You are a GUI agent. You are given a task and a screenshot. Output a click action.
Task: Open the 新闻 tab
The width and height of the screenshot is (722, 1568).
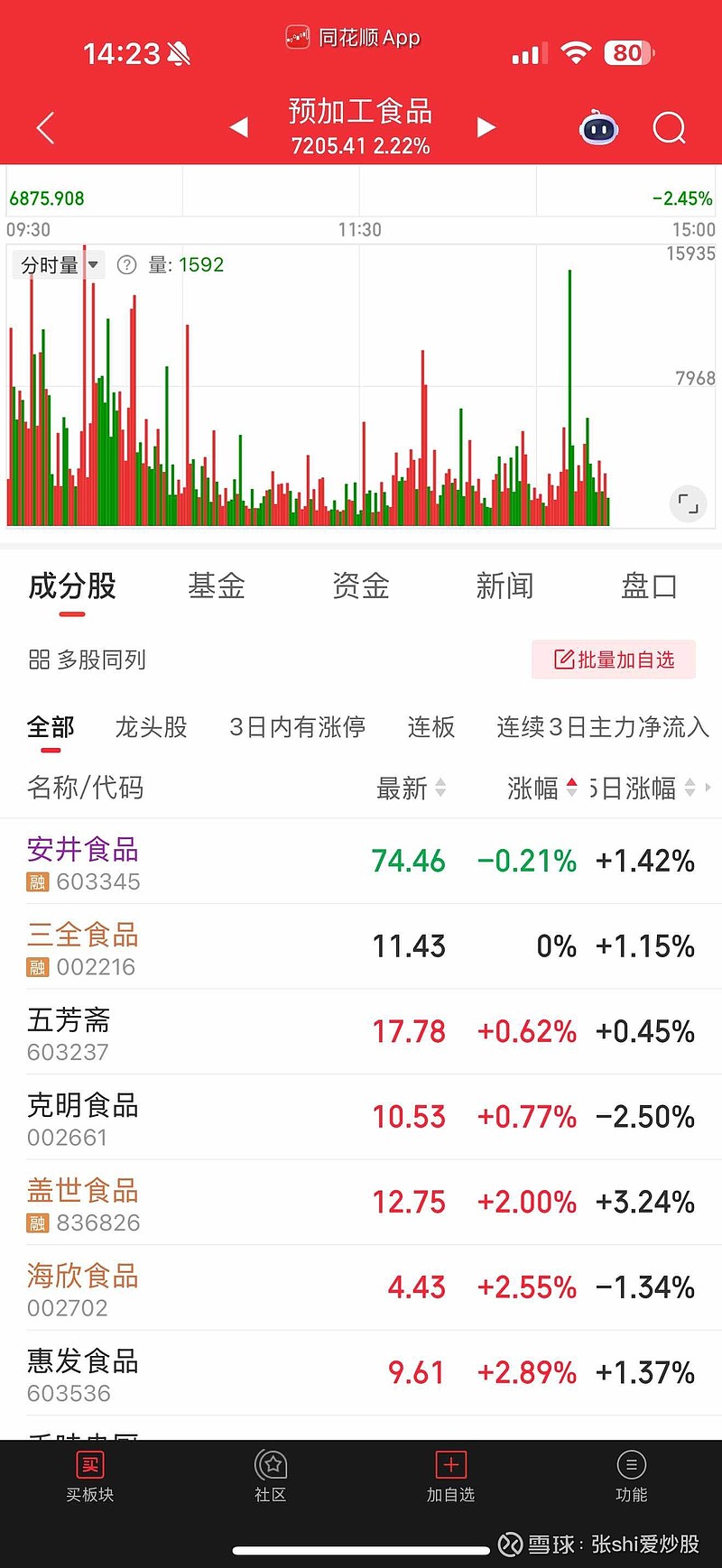click(505, 586)
